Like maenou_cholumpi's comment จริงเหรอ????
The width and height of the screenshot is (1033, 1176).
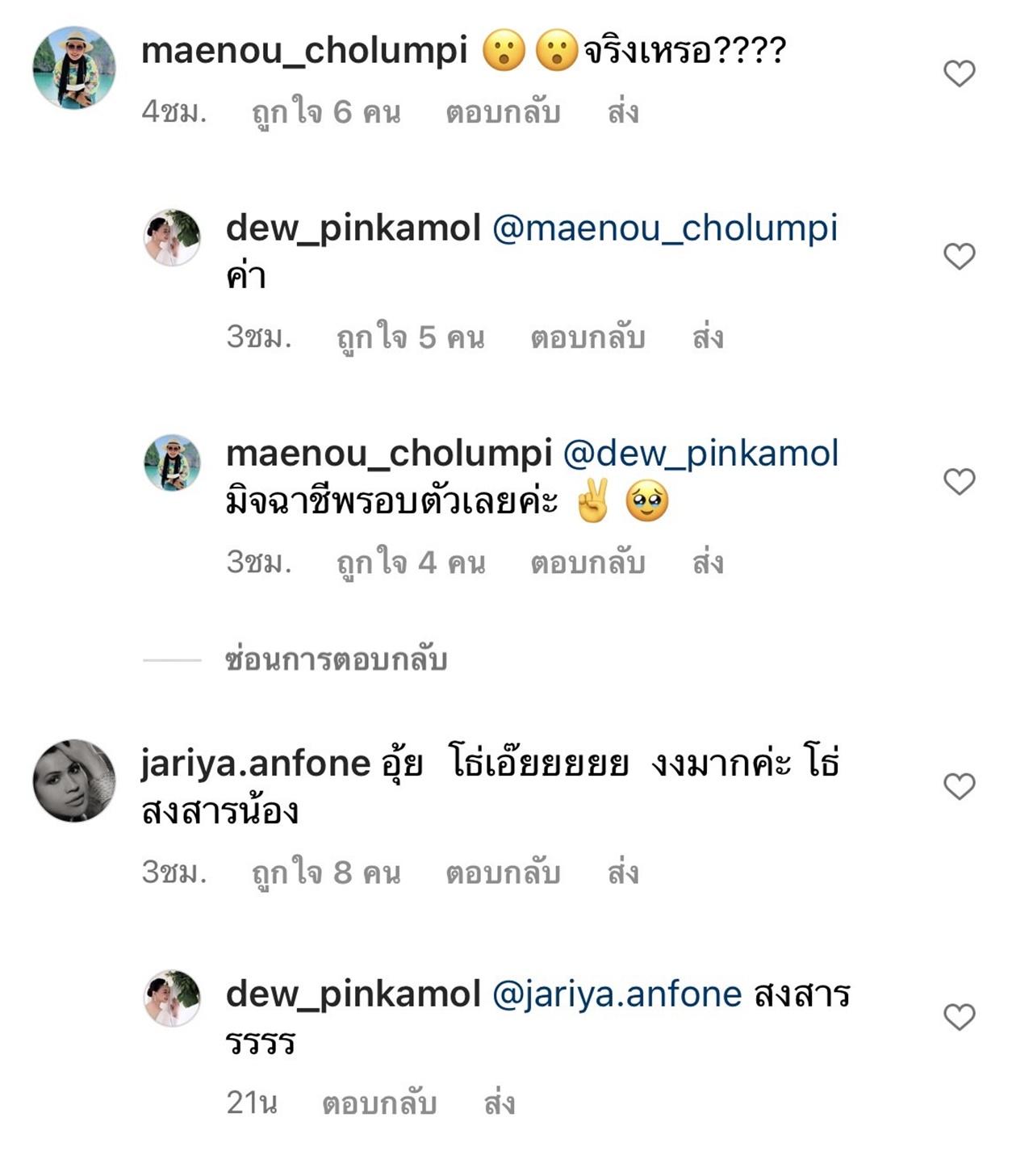point(959,73)
